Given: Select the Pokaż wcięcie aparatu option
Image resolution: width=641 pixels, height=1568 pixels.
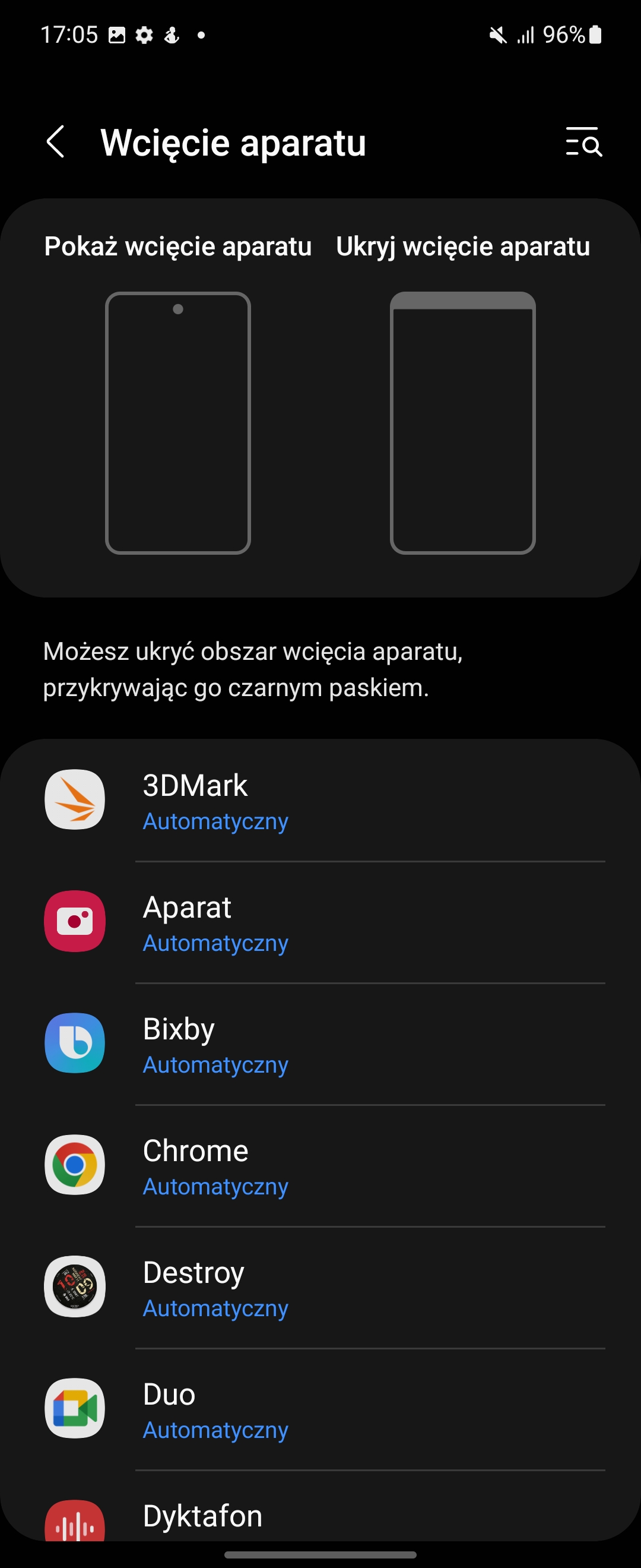Looking at the screenshot, I should click(178, 246).
